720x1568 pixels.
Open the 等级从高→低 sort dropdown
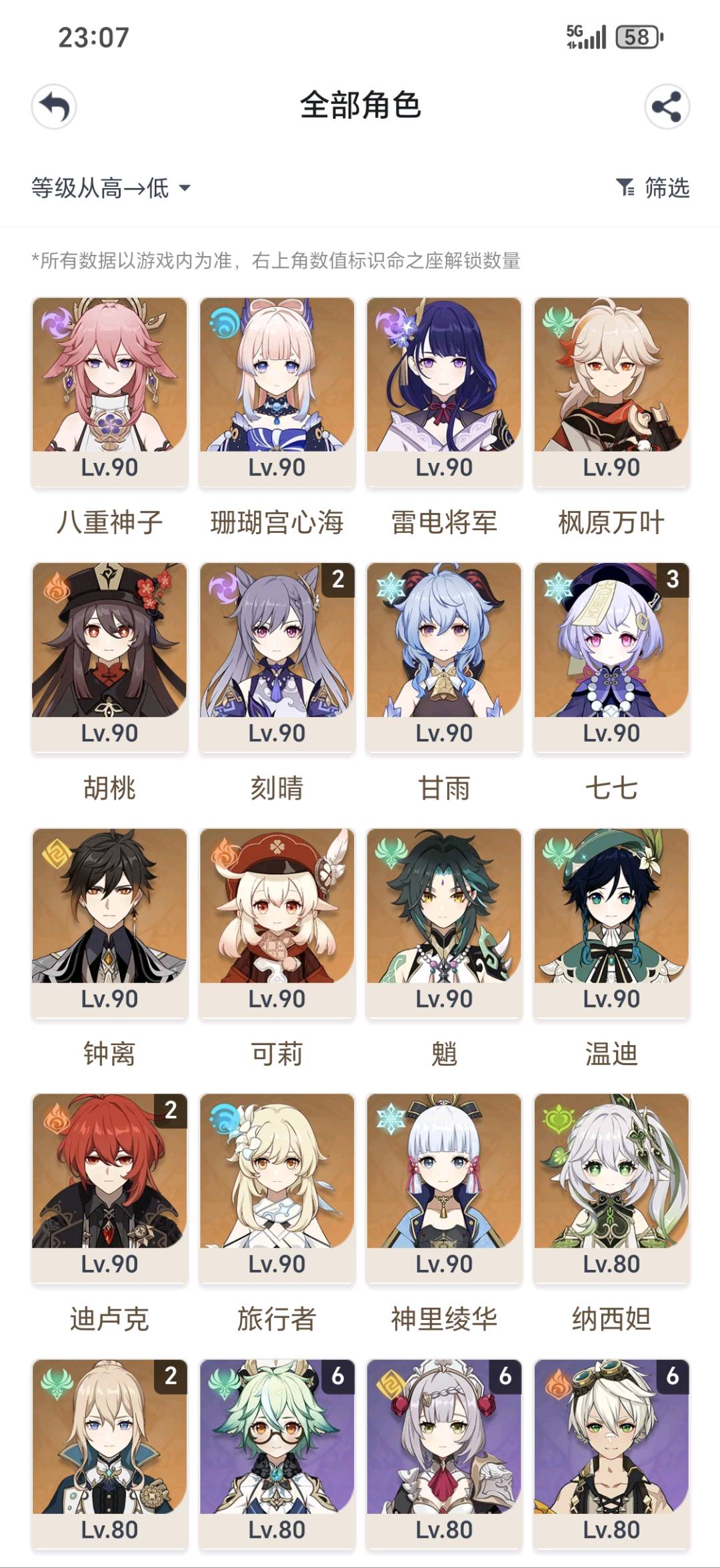(x=111, y=188)
